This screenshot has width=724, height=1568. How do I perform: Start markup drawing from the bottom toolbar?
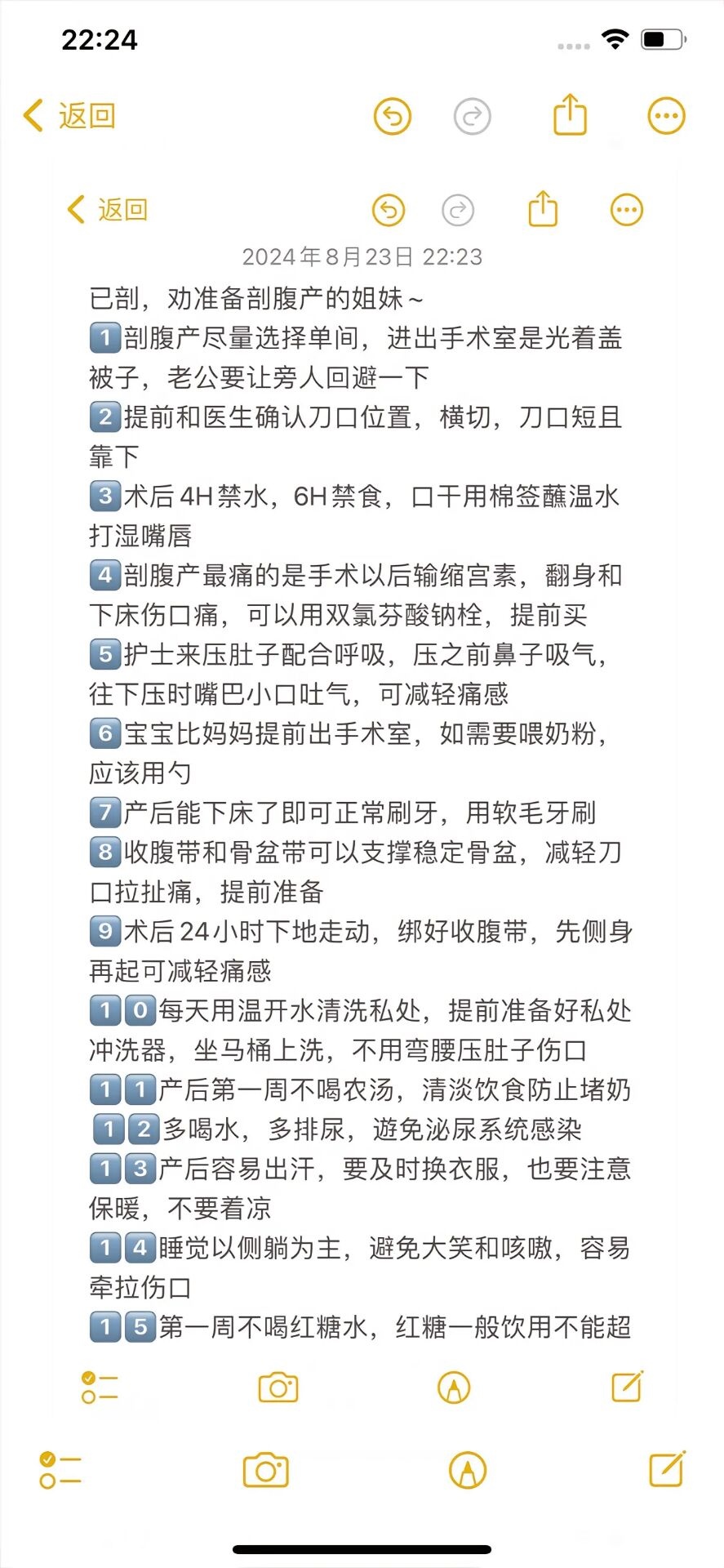coord(468,1471)
